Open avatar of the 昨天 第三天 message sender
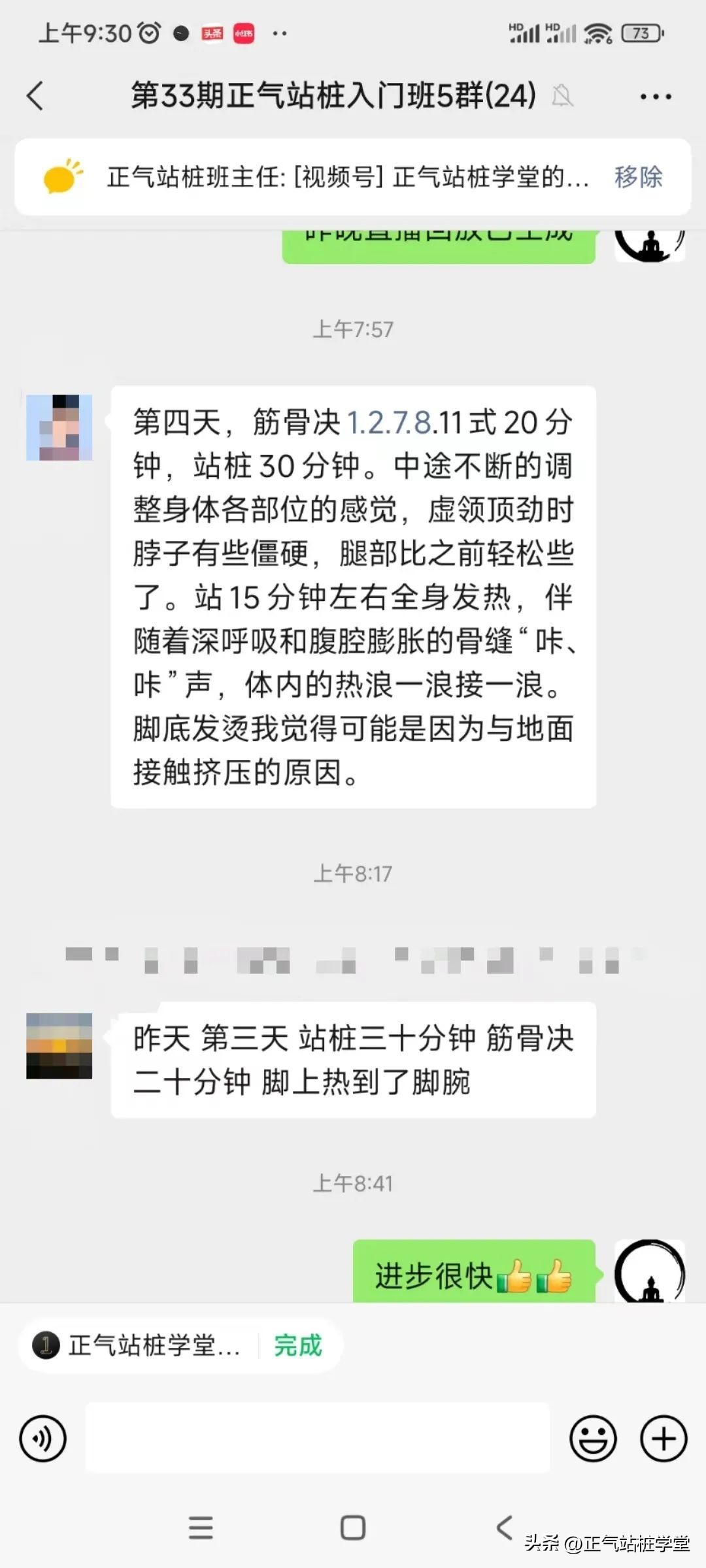The height and width of the screenshot is (1568, 706). point(59,1045)
